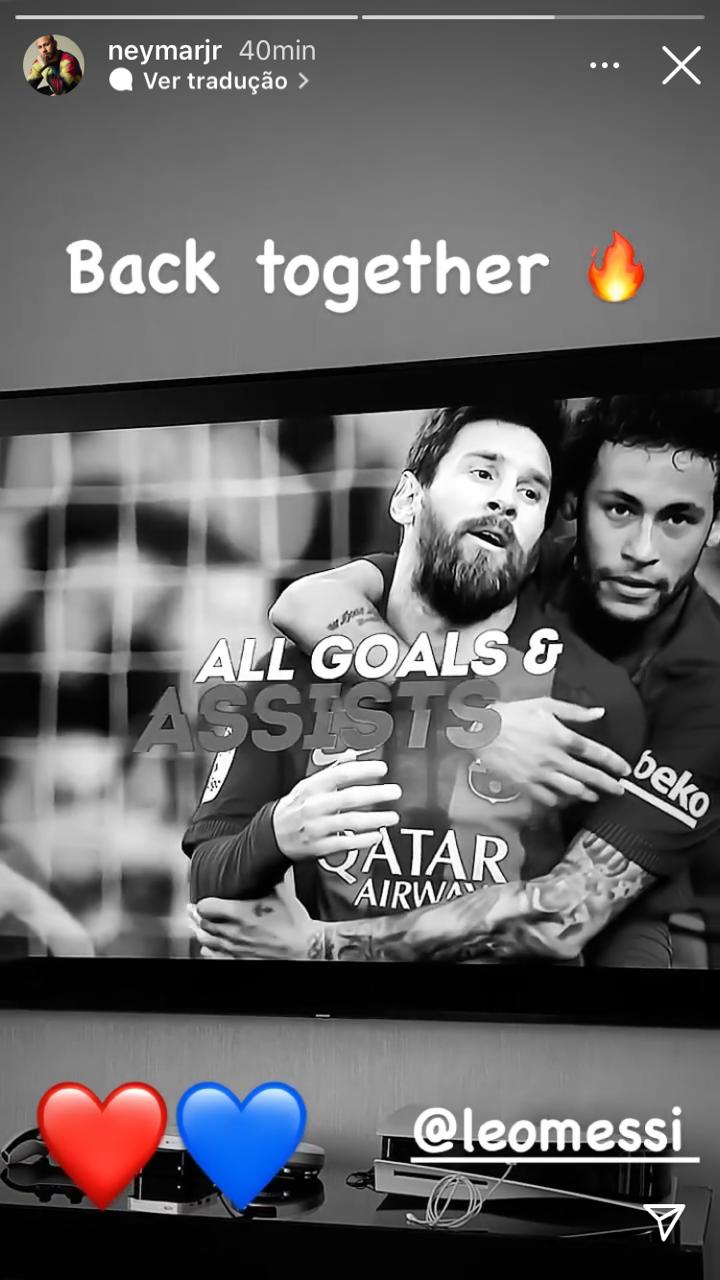
Task: Tap the neymarjr username
Action: (165, 51)
